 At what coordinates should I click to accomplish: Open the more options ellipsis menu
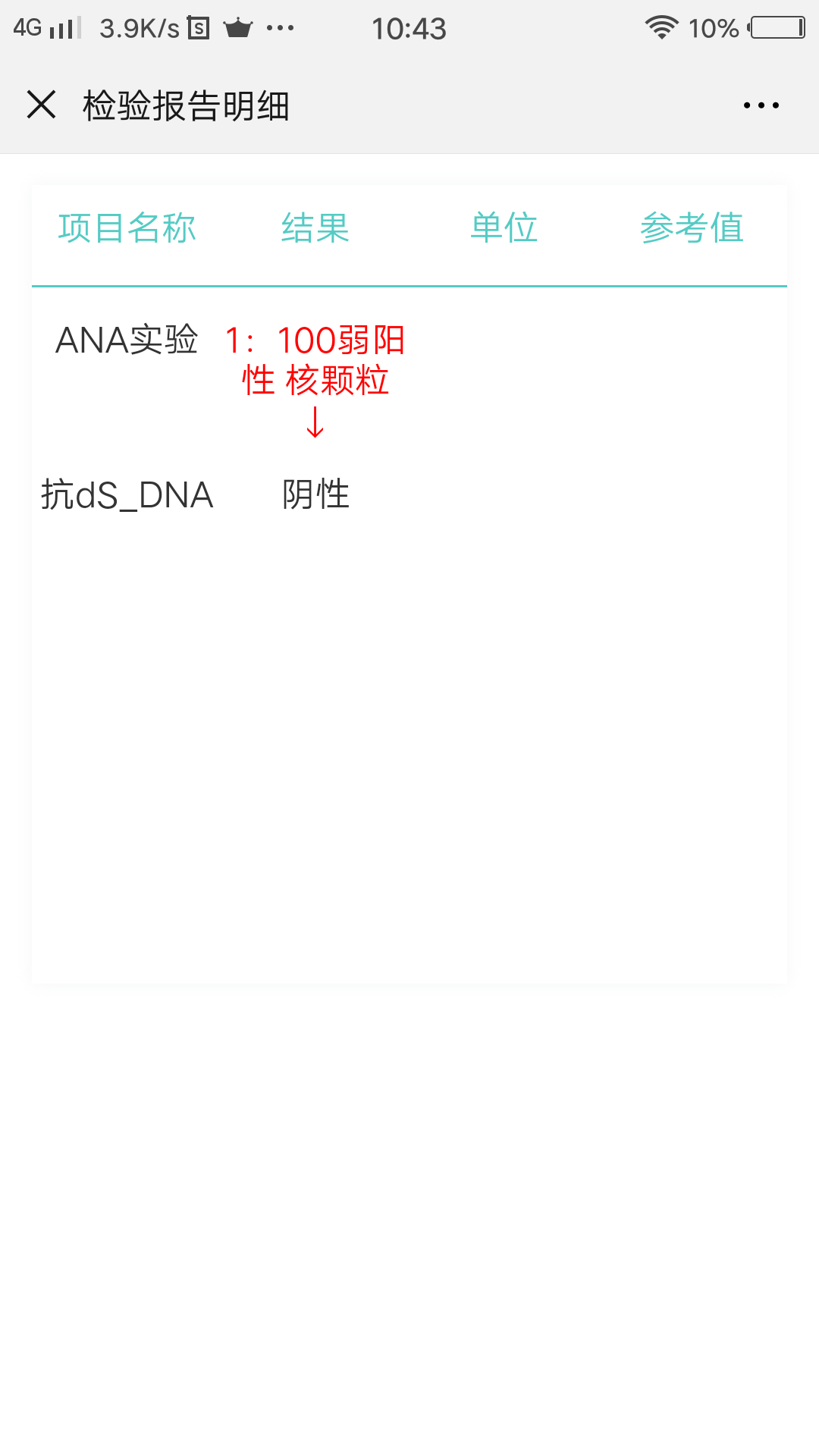click(761, 105)
